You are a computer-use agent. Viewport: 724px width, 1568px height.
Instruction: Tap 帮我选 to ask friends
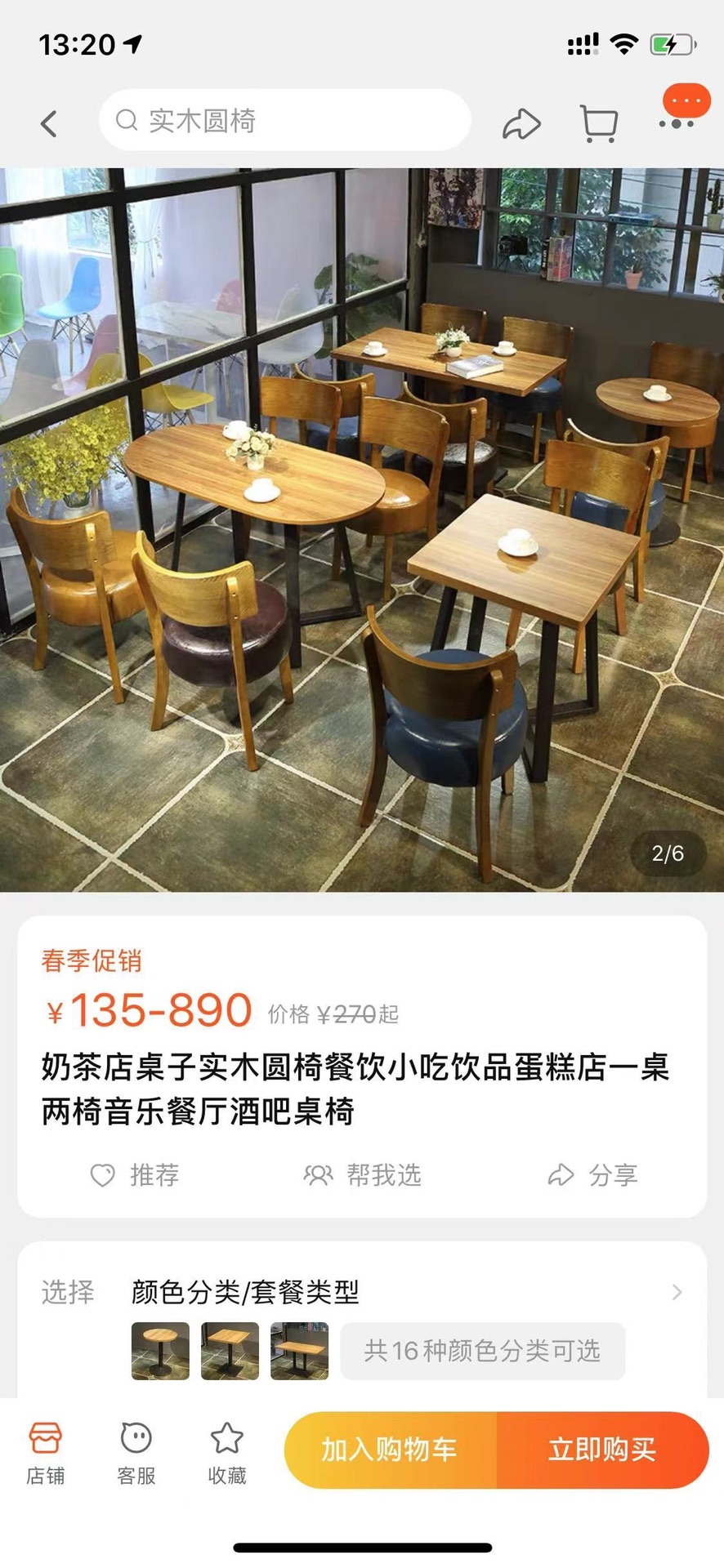(363, 1175)
